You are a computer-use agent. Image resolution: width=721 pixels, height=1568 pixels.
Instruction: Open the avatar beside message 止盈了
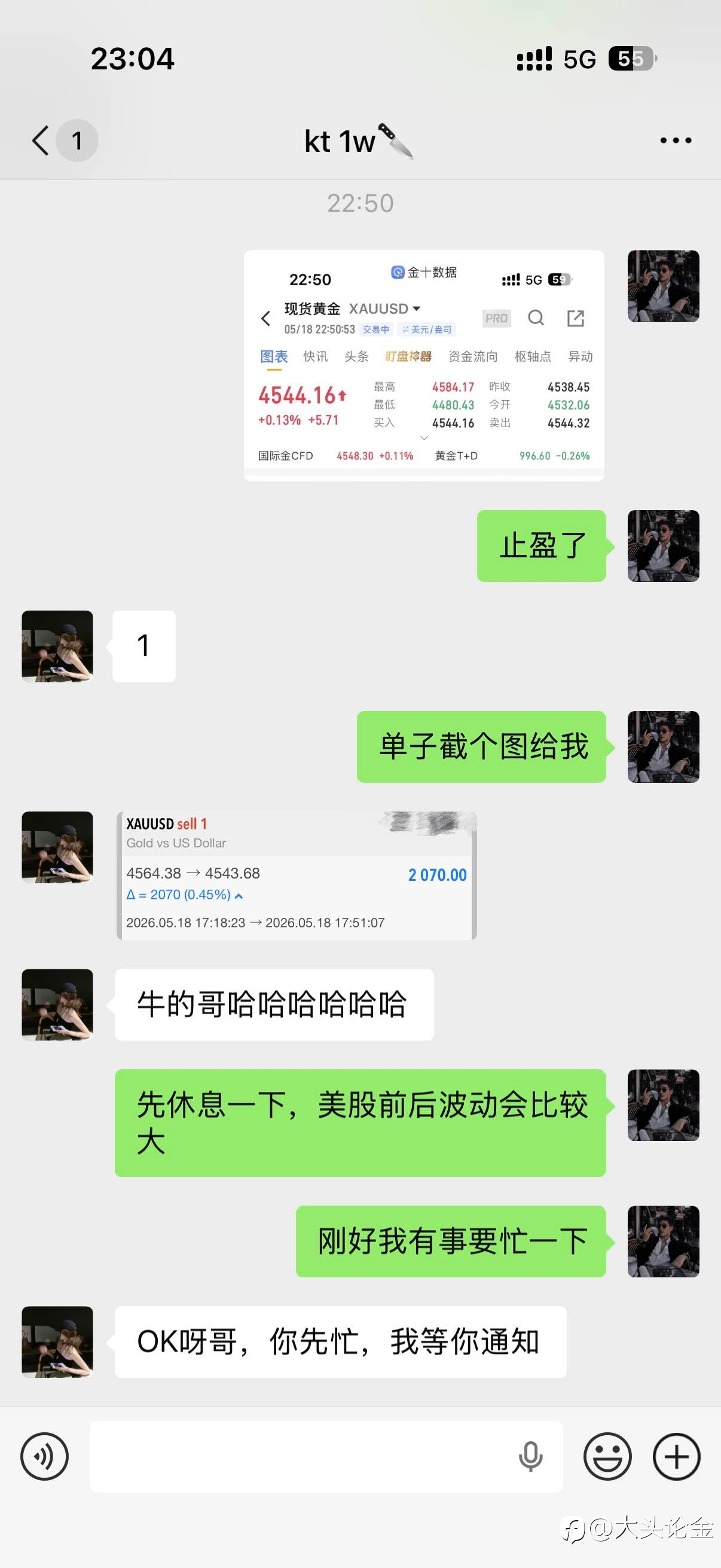tap(663, 546)
